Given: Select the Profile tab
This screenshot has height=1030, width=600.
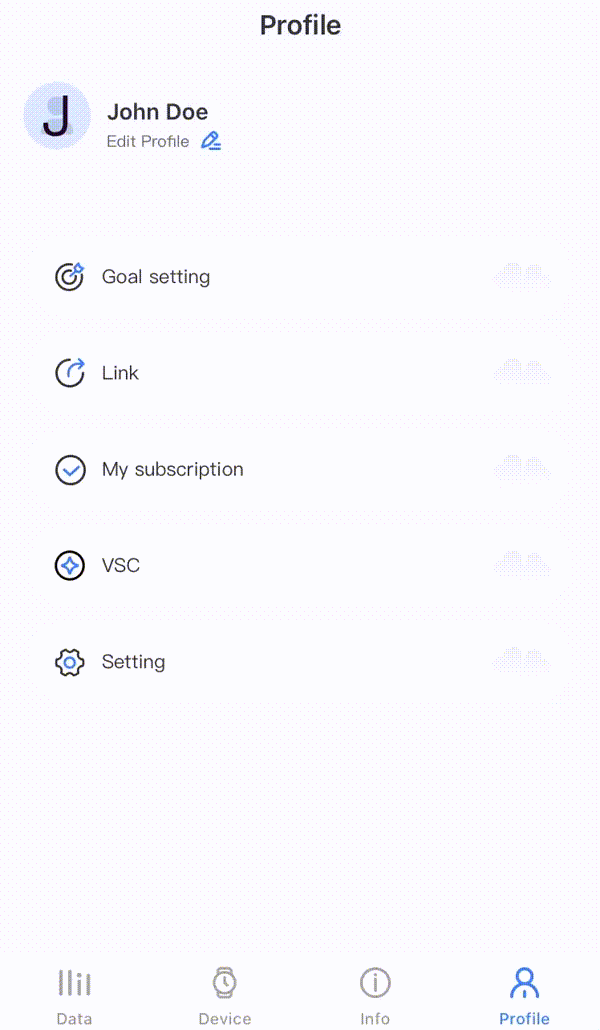Looking at the screenshot, I should (x=524, y=995).
